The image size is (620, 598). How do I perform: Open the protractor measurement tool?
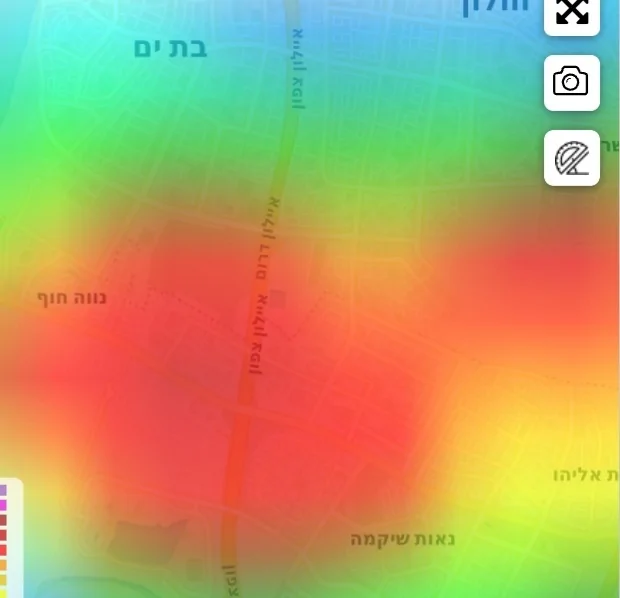point(572,158)
